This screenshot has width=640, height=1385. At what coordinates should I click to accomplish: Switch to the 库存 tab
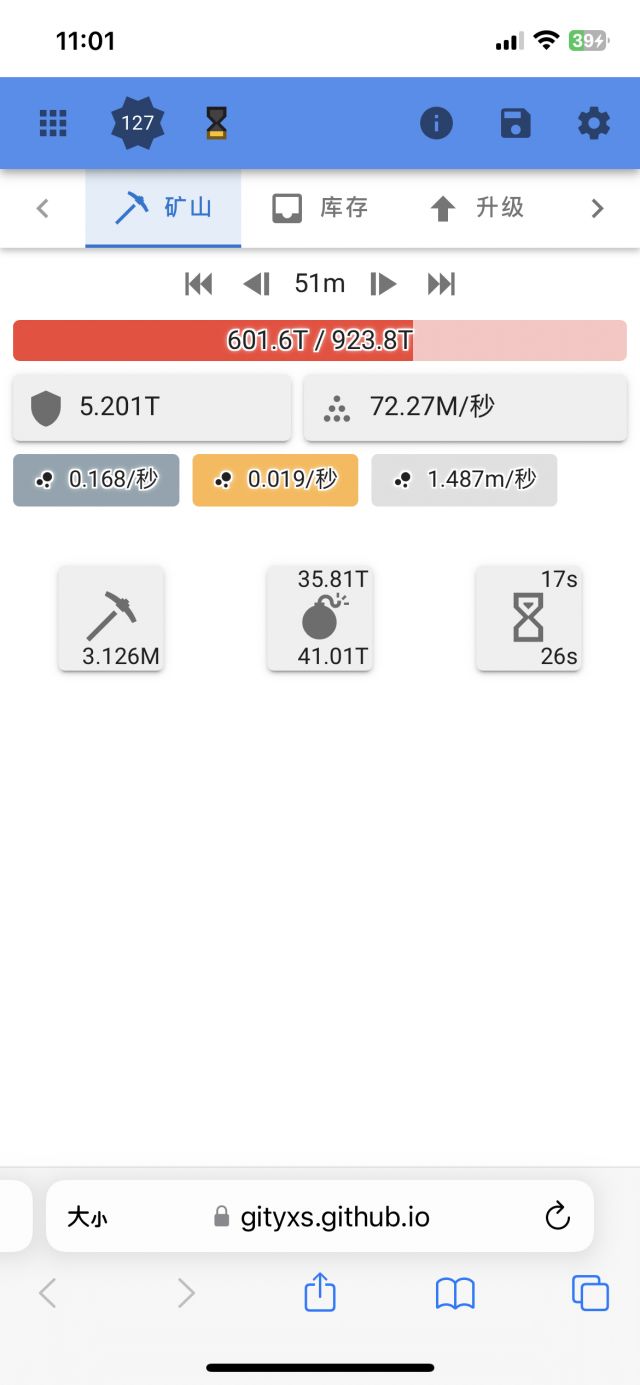pos(320,208)
